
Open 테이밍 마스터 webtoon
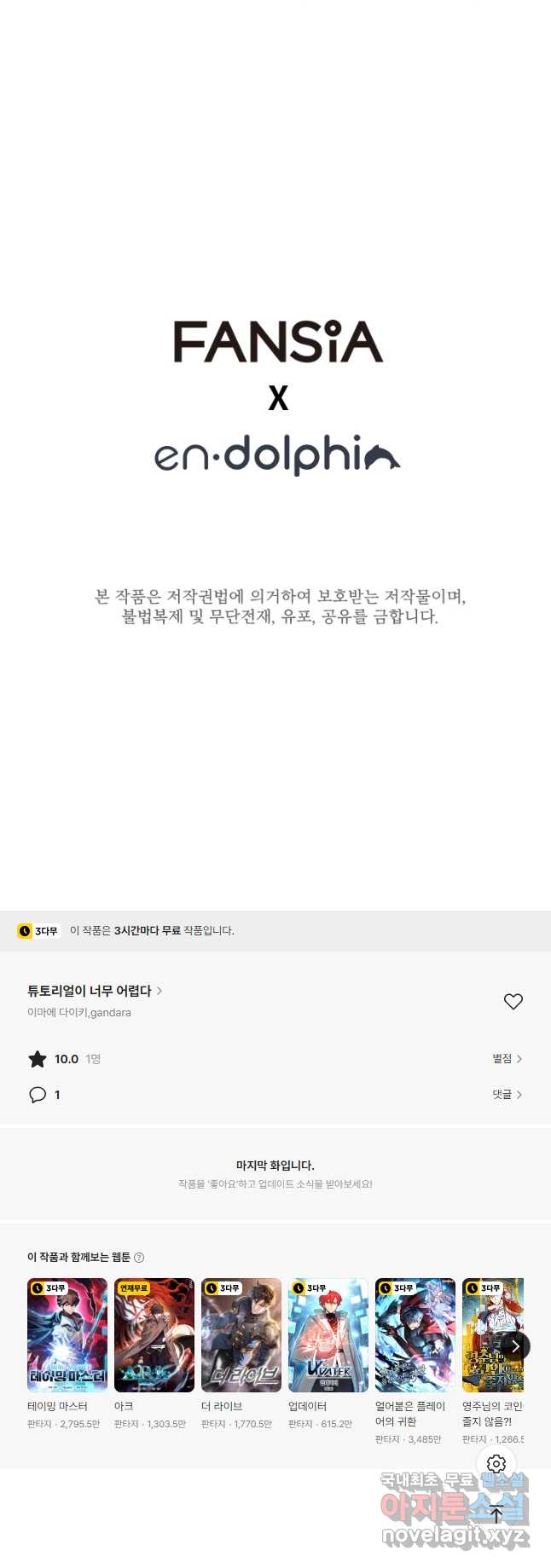click(x=67, y=1335)
